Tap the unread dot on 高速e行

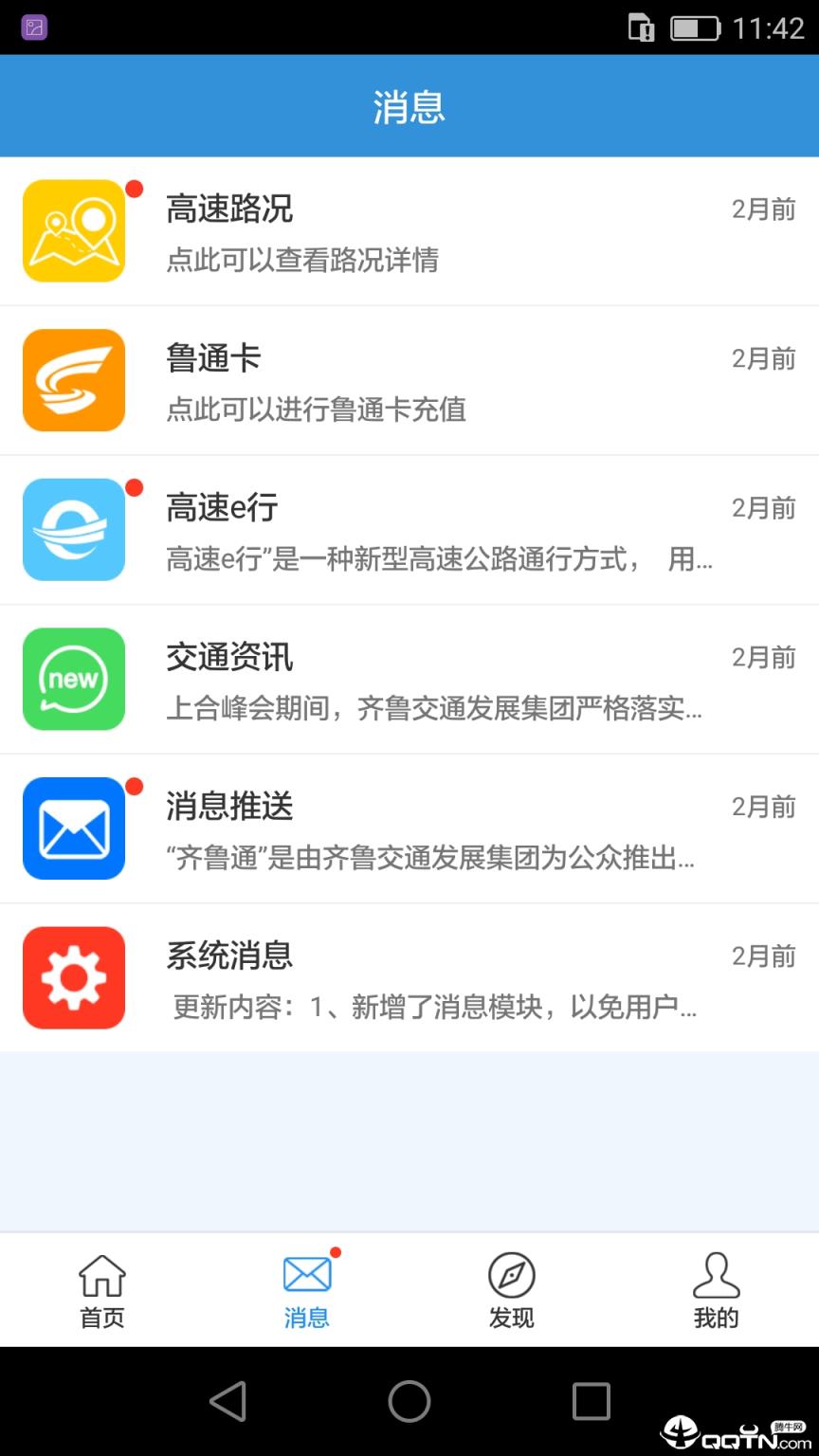coord(132,487)
